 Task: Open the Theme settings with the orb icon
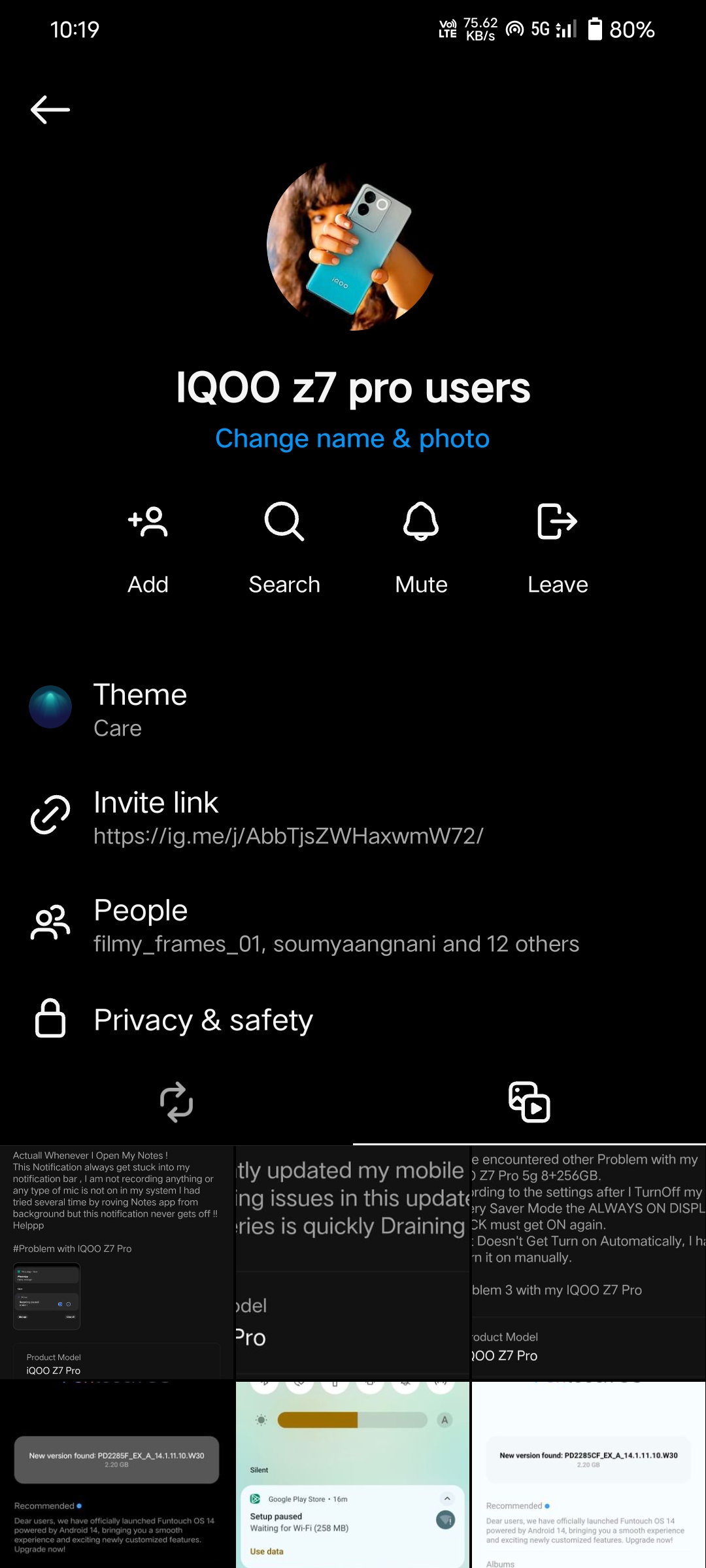(50, 707)
